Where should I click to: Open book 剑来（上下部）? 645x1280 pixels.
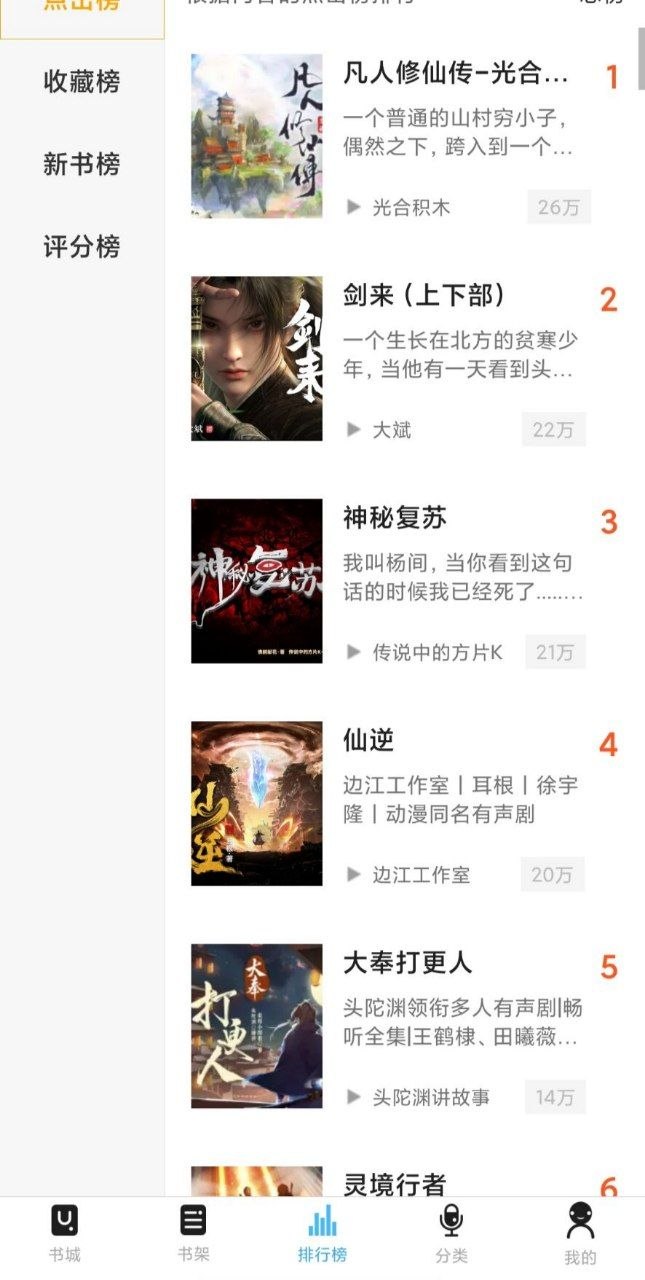[424, 297]
